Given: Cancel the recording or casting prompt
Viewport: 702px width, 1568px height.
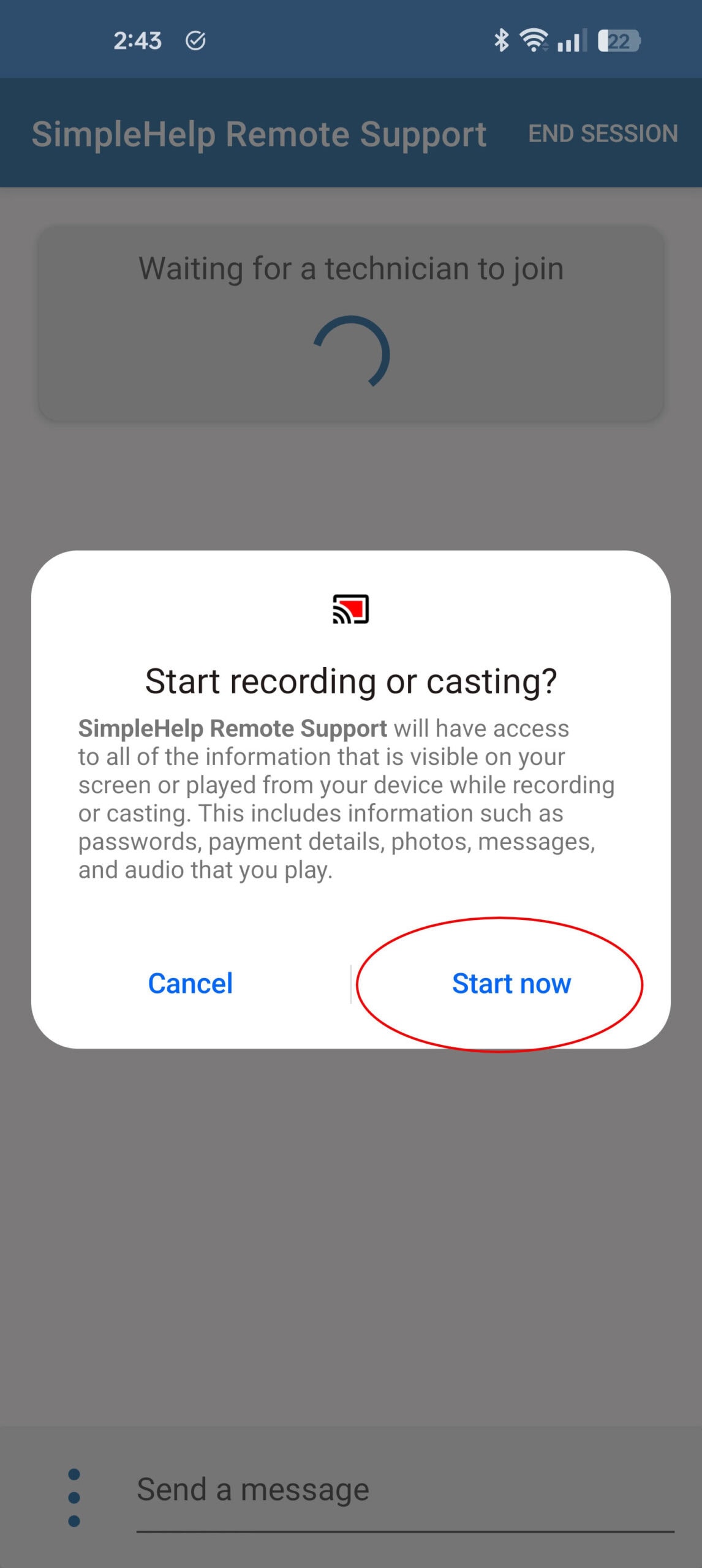Looking at the screenshot, I should point(191,984).
